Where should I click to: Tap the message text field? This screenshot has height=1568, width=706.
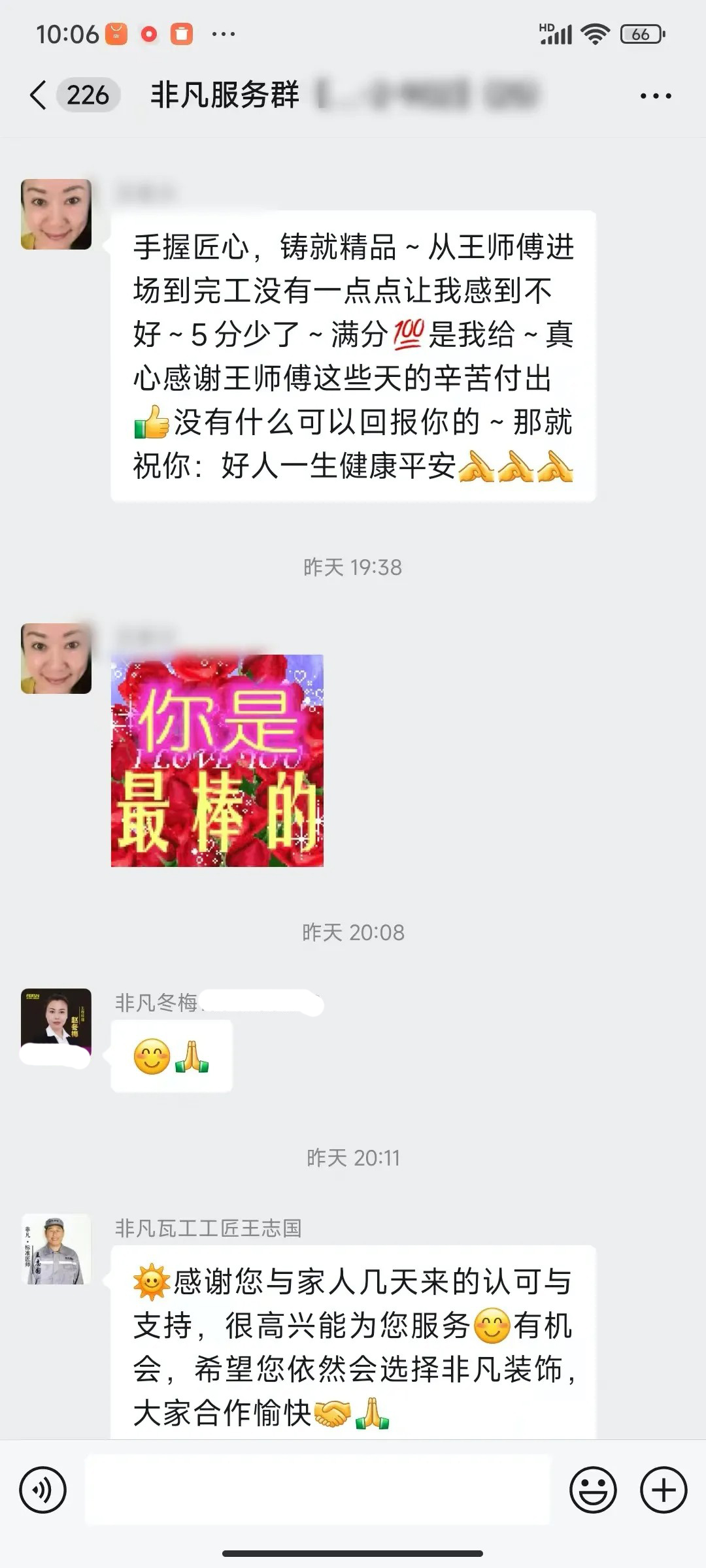click(x=318, y=1490)
